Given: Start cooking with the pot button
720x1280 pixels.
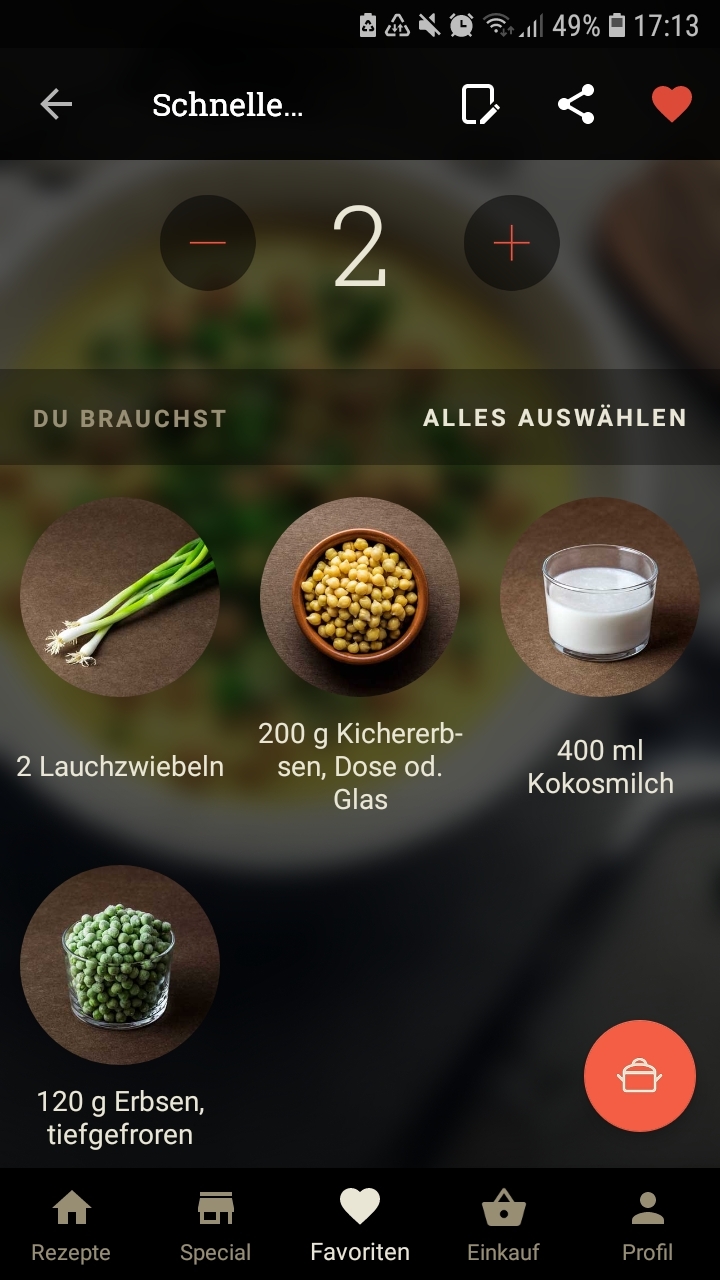Looking at the screenshot, I should coord(639,1075).
